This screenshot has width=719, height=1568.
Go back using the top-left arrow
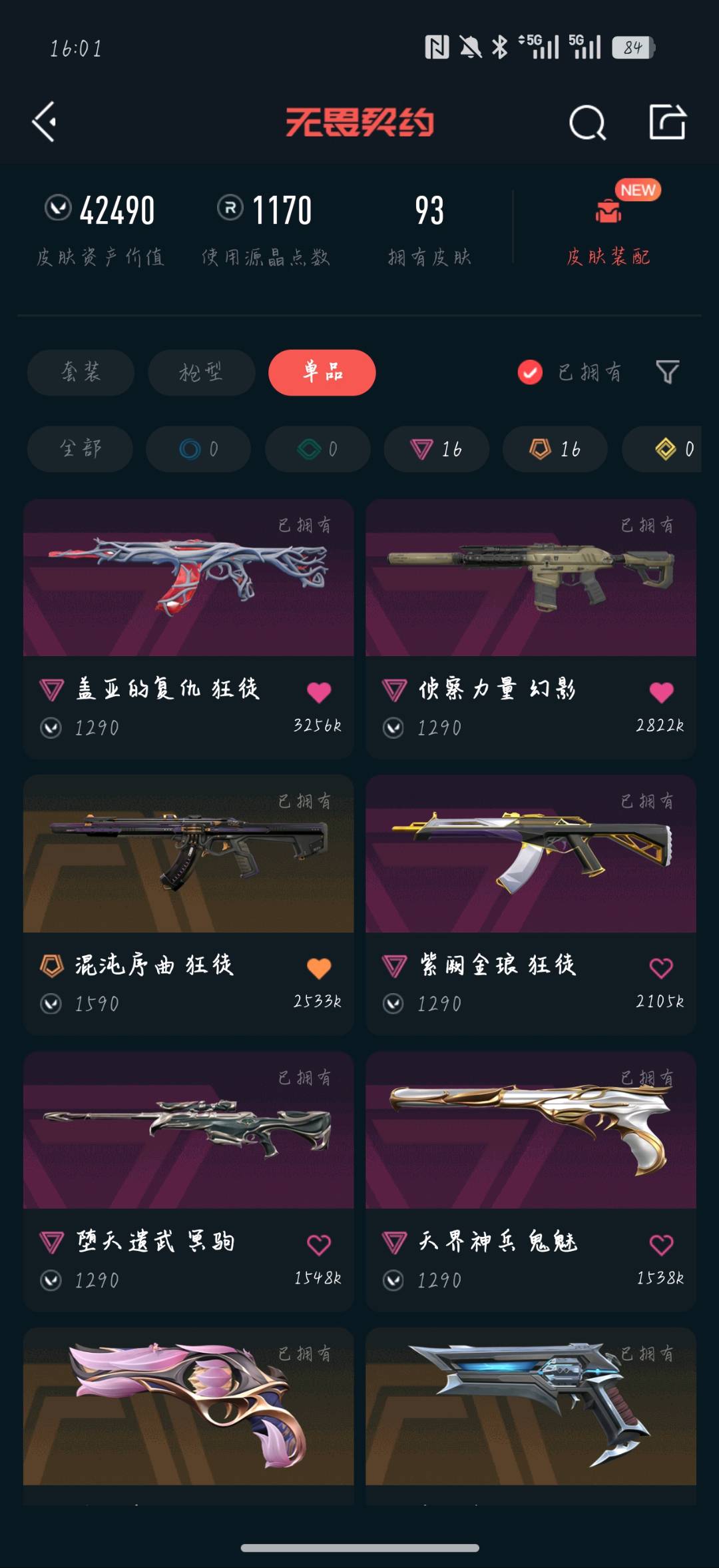[44, 122]
